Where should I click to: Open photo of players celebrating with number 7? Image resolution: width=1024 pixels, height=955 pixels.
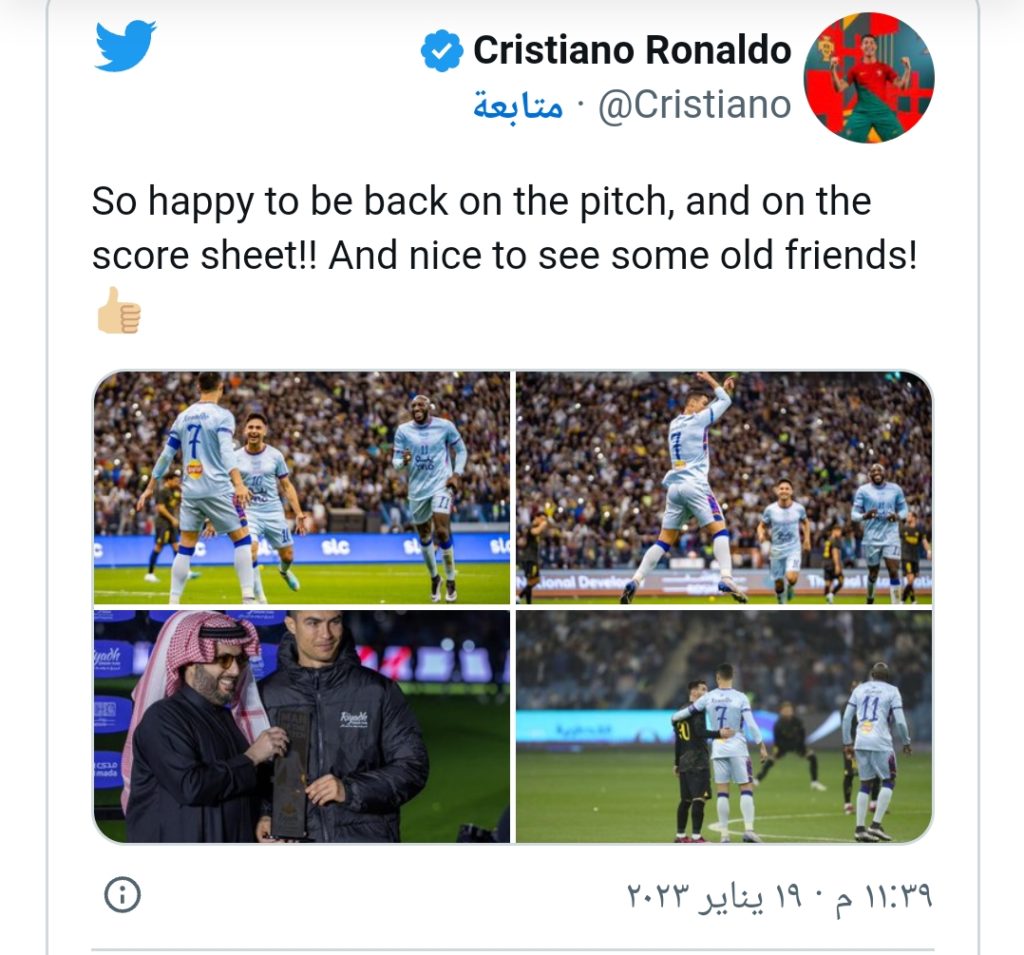302,487
